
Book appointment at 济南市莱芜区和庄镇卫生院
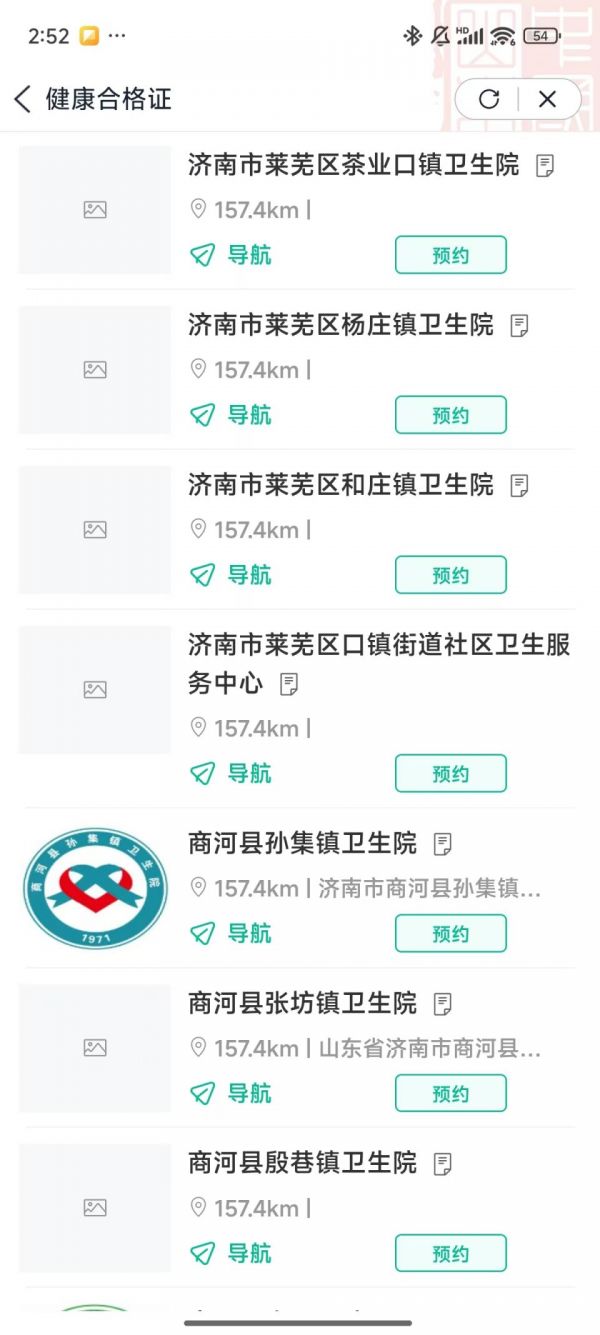450,575
